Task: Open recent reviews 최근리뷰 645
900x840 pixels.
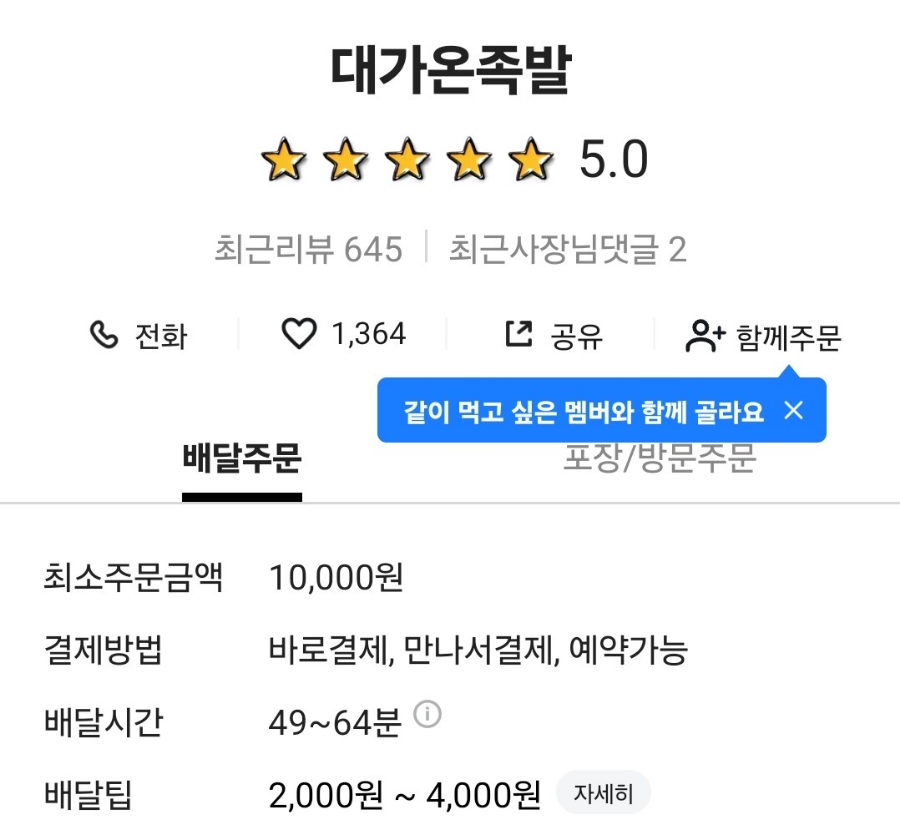Action: click(308, 249)
